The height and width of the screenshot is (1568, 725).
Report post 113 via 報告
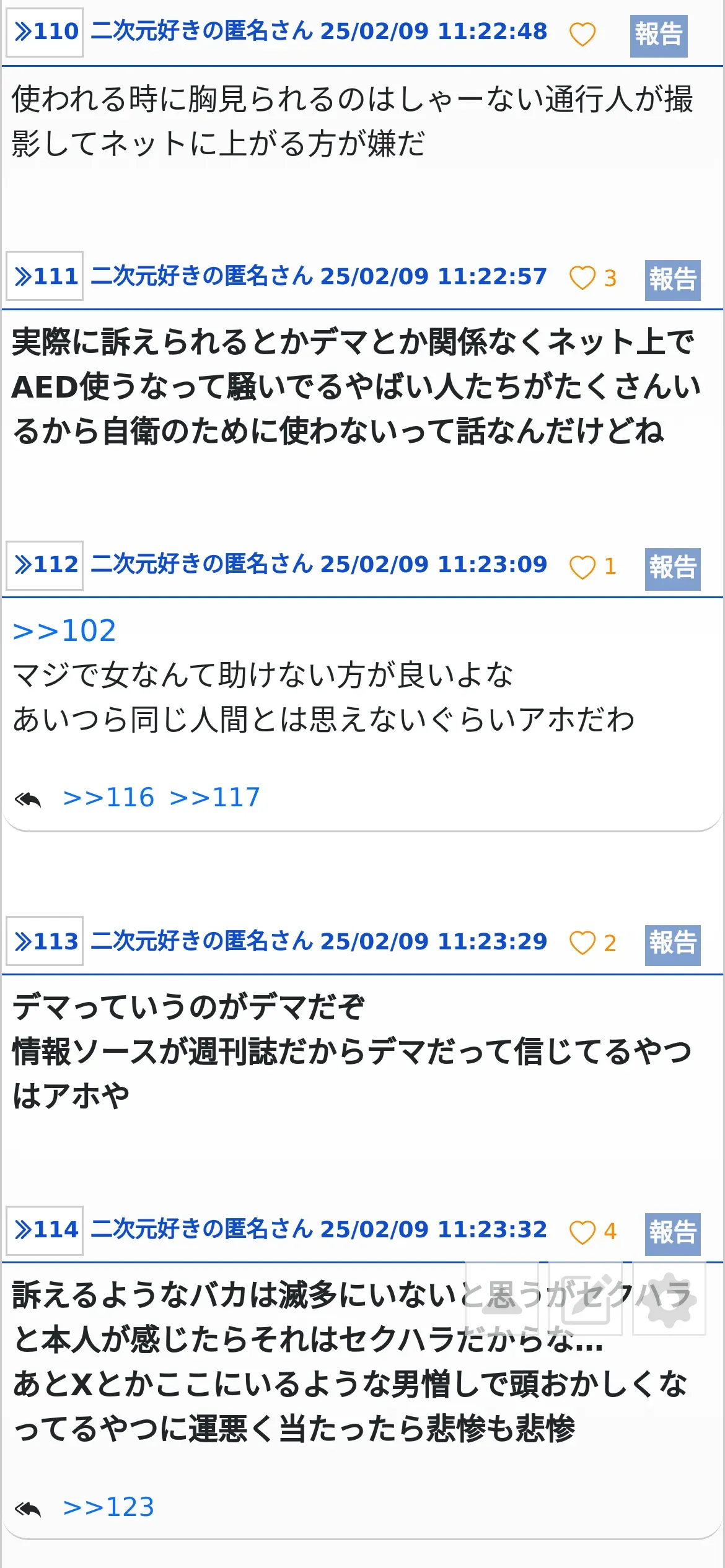(x=672, y=944)
